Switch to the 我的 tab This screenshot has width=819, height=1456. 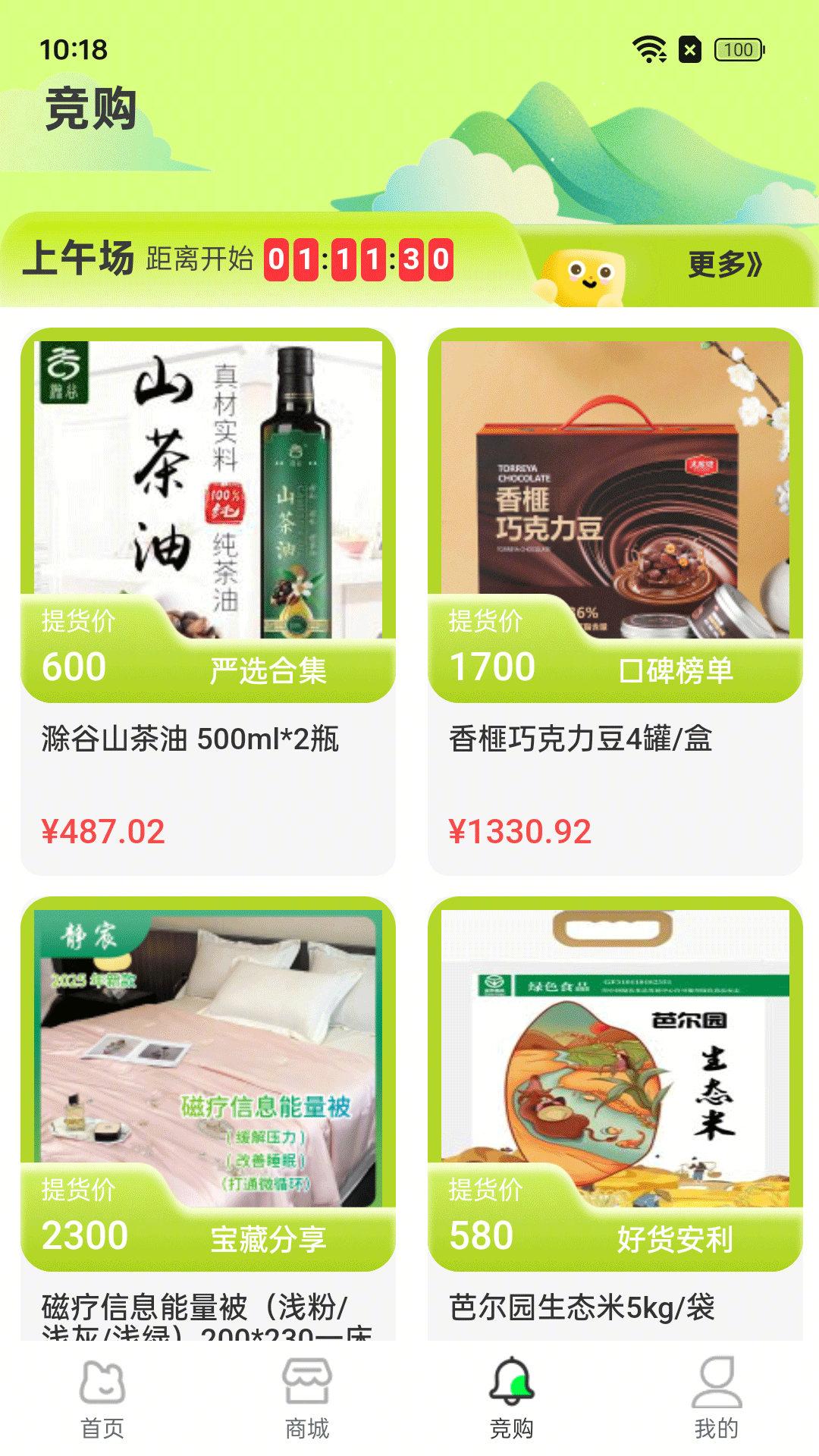click(x=717, y=1399)
